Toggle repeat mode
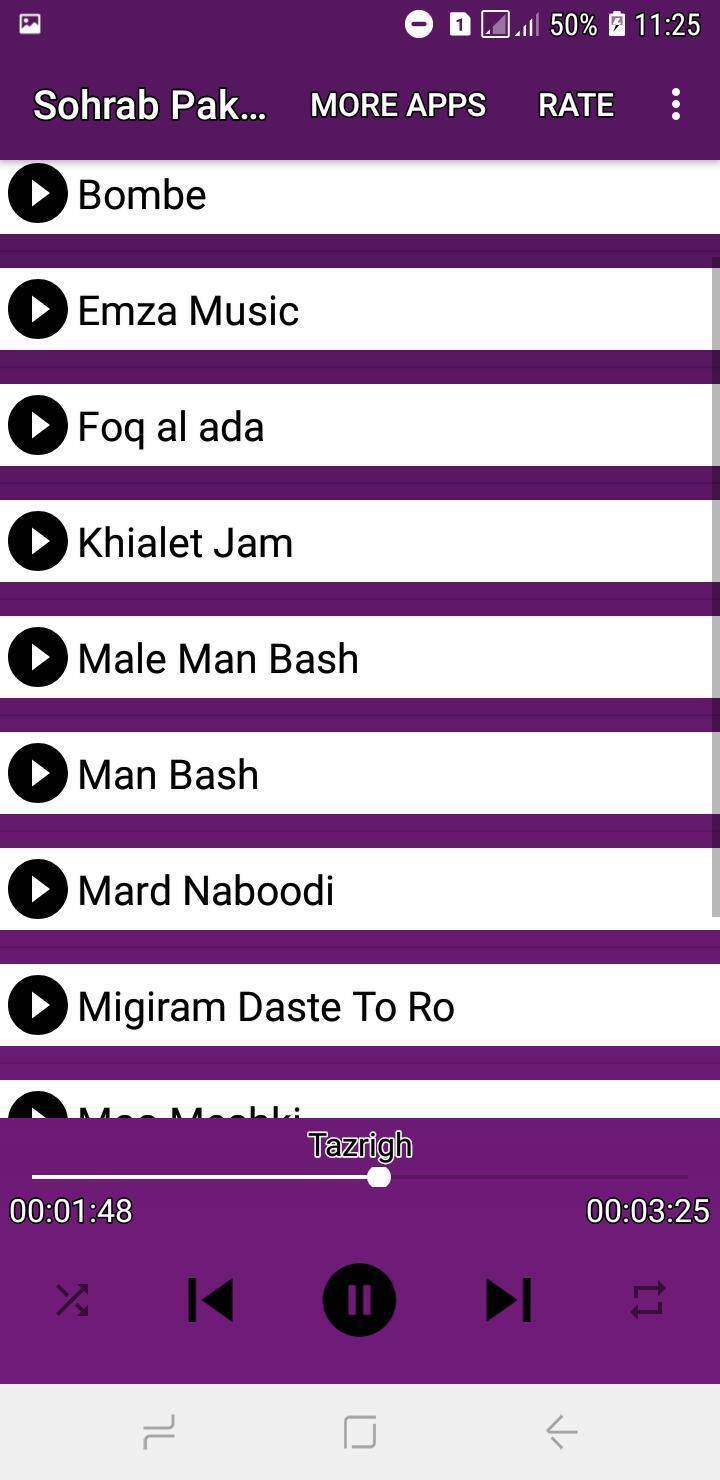Viewport: 720px width, 1480px height. pyautogui.click(x=647, y=1300)
